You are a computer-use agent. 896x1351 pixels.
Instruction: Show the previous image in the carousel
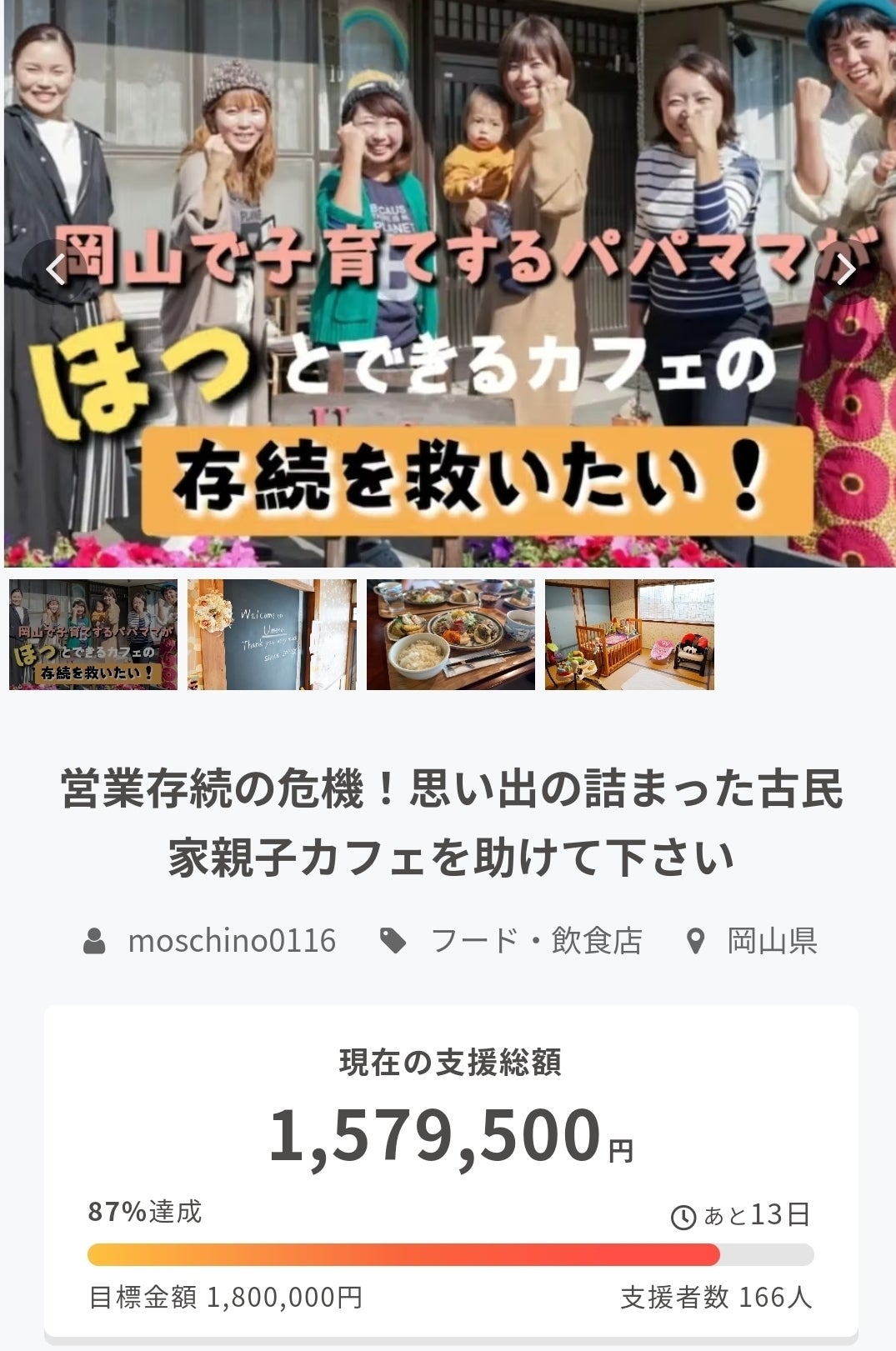coord(55,269)
